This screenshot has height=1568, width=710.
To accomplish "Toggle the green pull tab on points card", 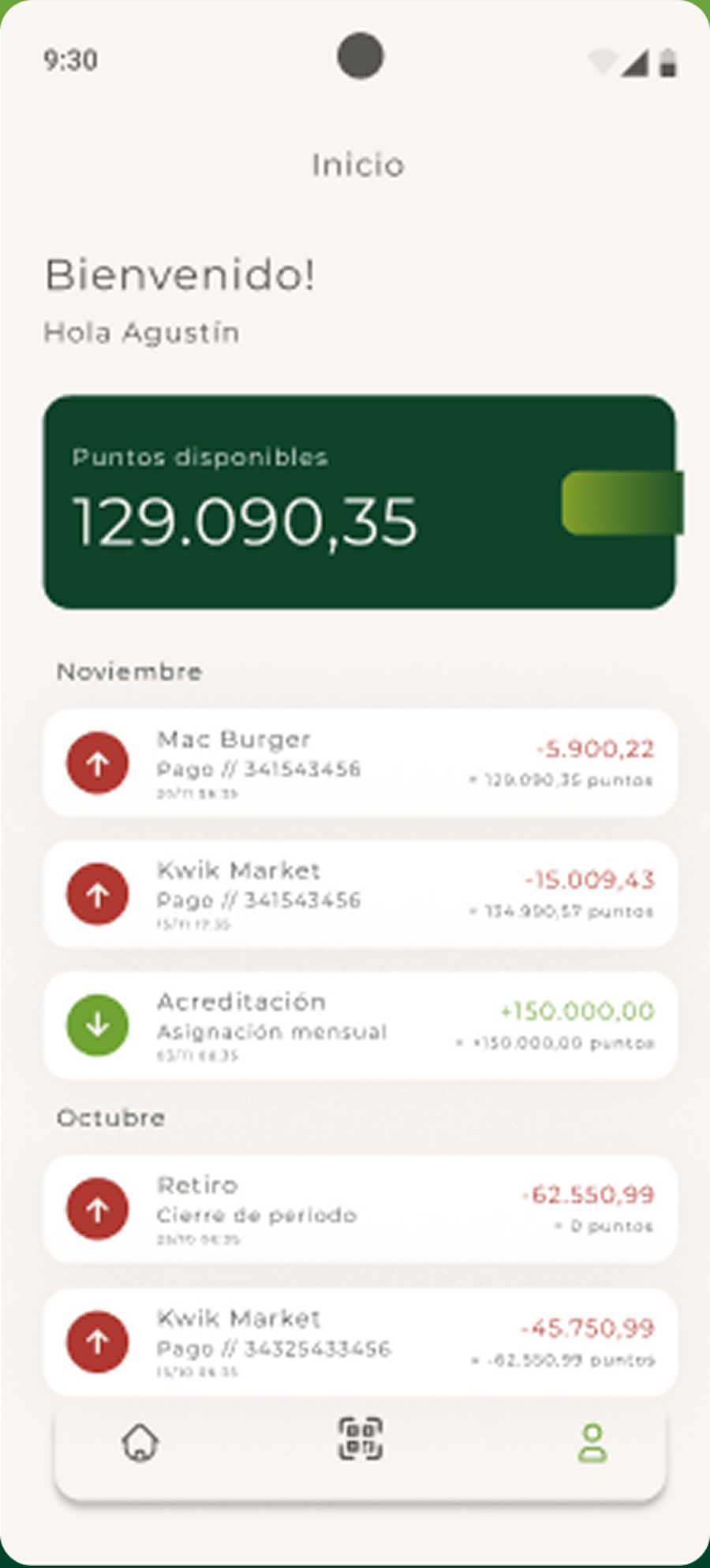I will click(622, 505).
